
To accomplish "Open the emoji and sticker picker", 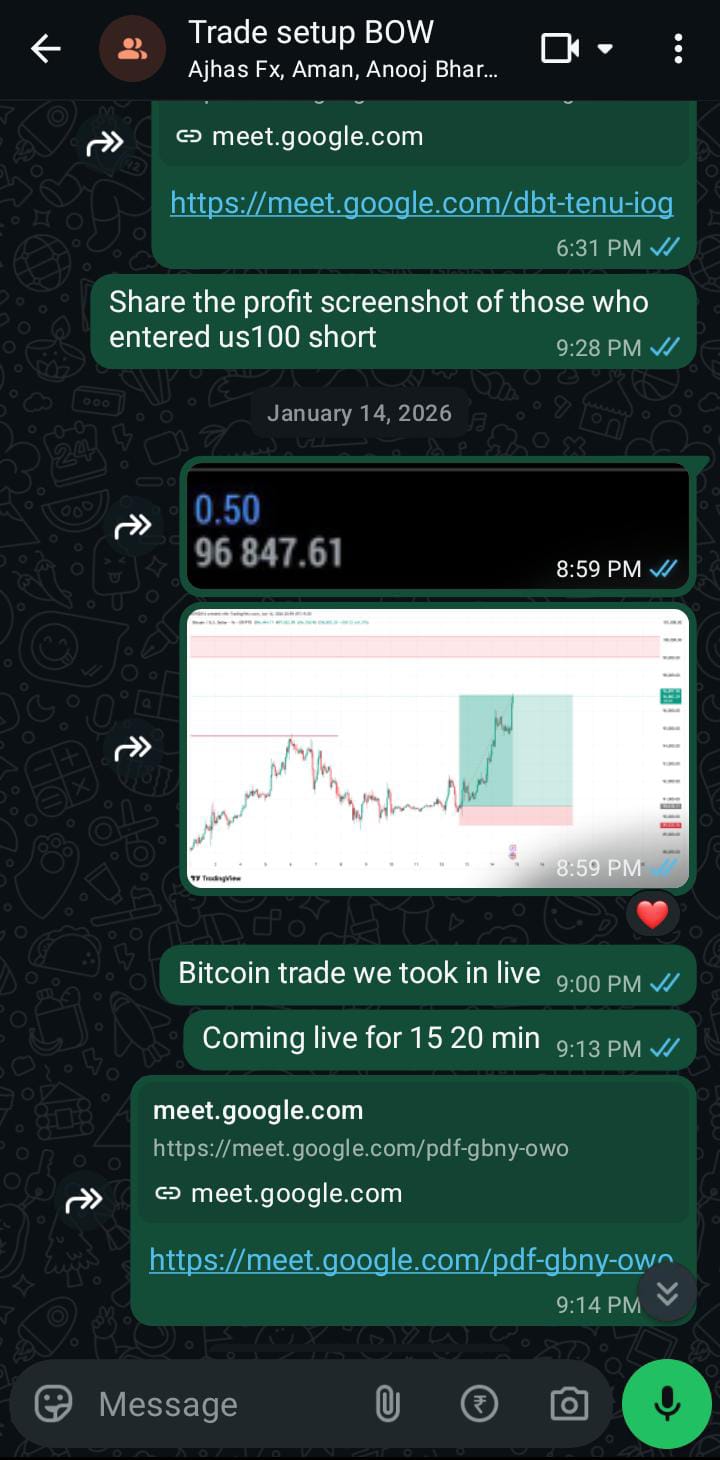I will (x=54, y=1404).
